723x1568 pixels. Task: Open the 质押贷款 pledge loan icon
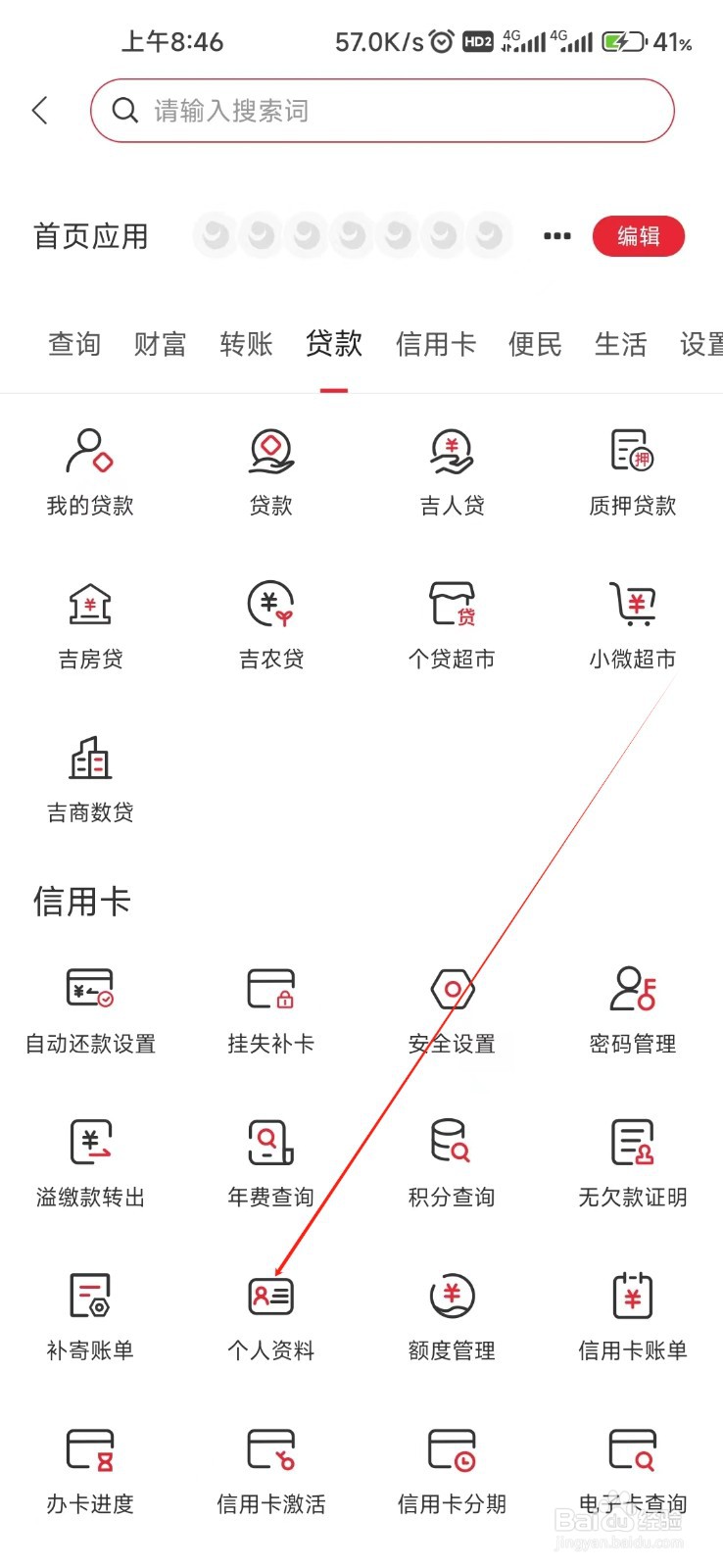tap(631, 456)
